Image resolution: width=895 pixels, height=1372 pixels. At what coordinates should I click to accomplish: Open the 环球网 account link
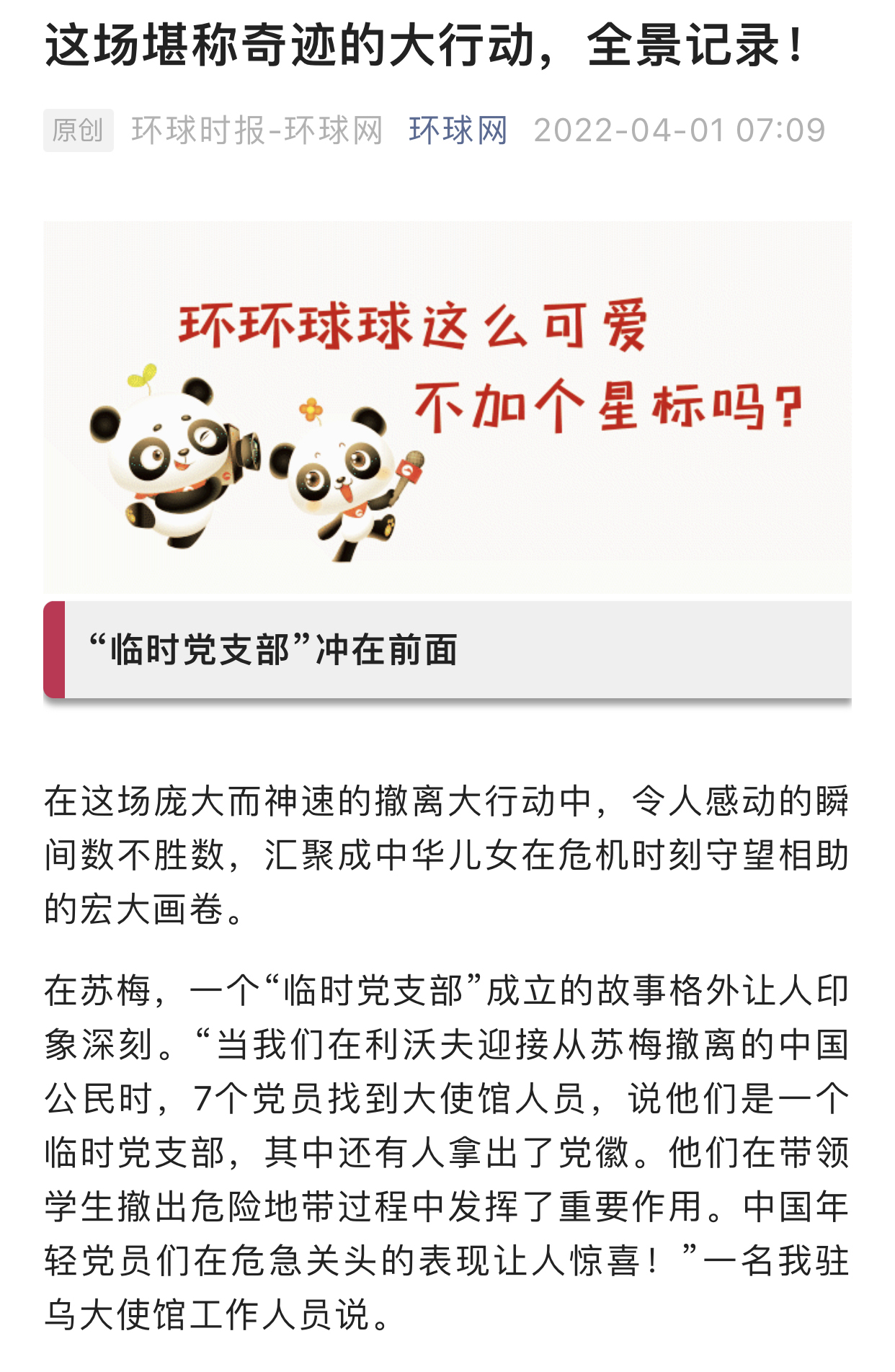click(458, 130)
